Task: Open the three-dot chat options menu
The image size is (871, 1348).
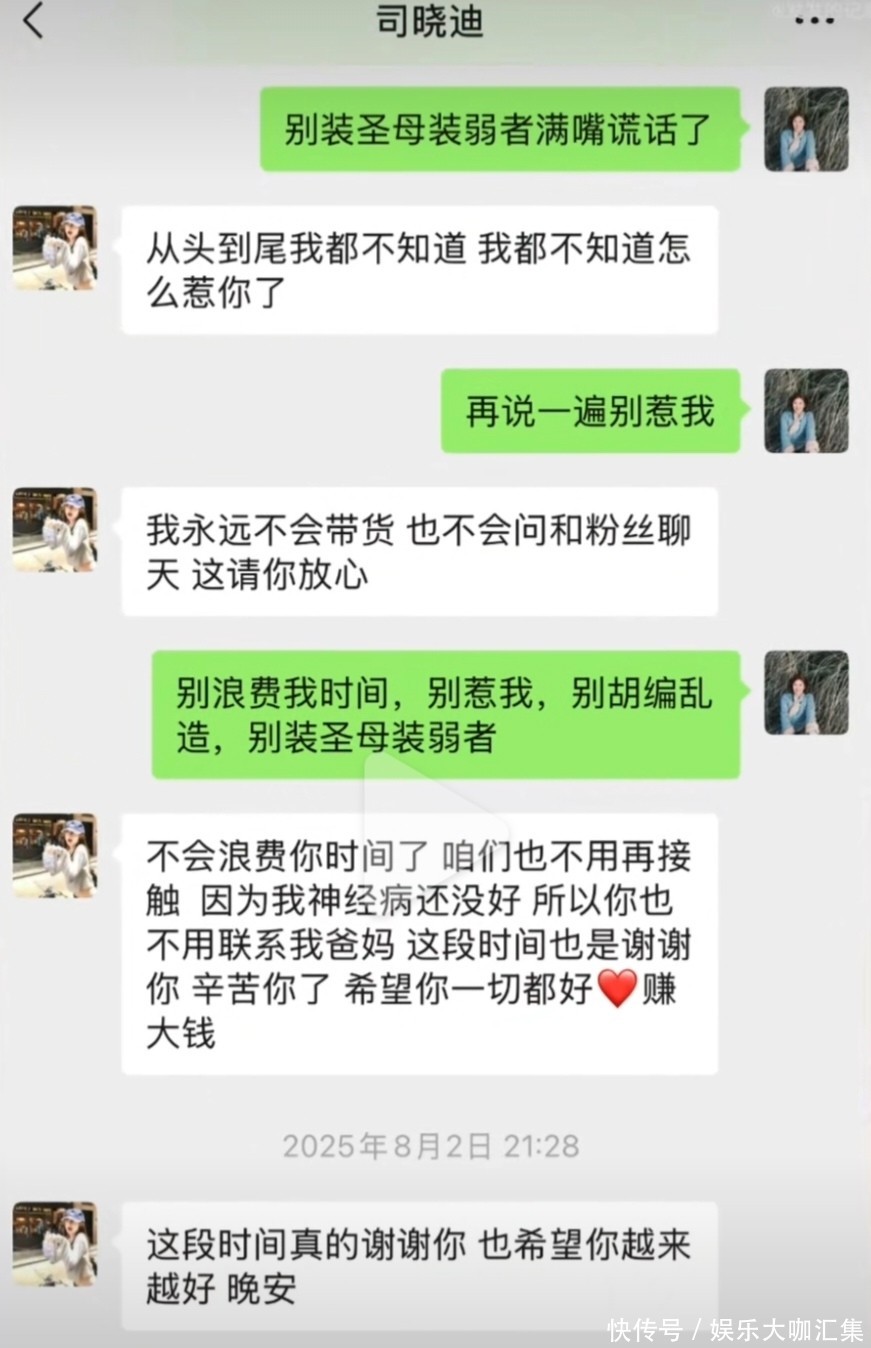Action: 813,20
